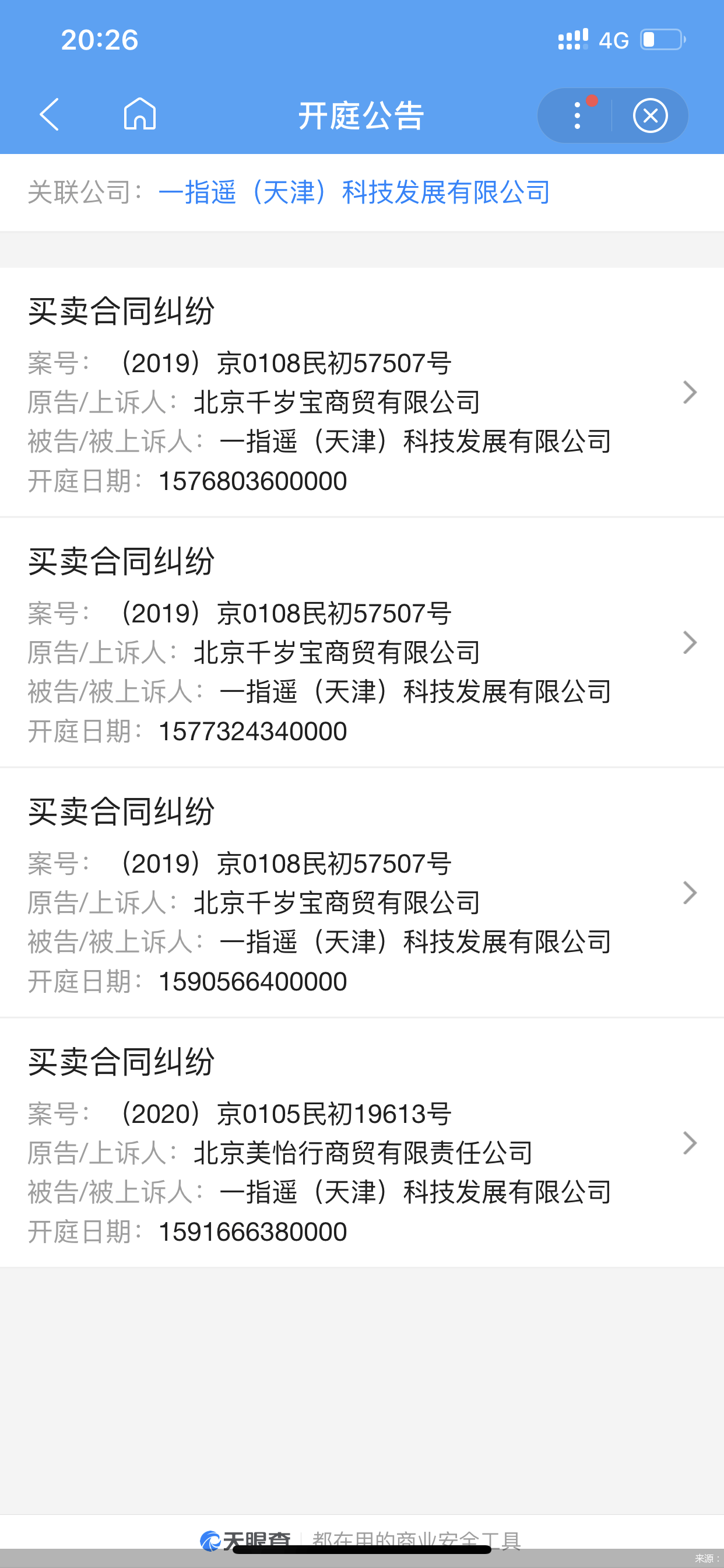Tap the 20:26 time in status bar
Viewport: 724px width, 1568px height.
[100, 39]
